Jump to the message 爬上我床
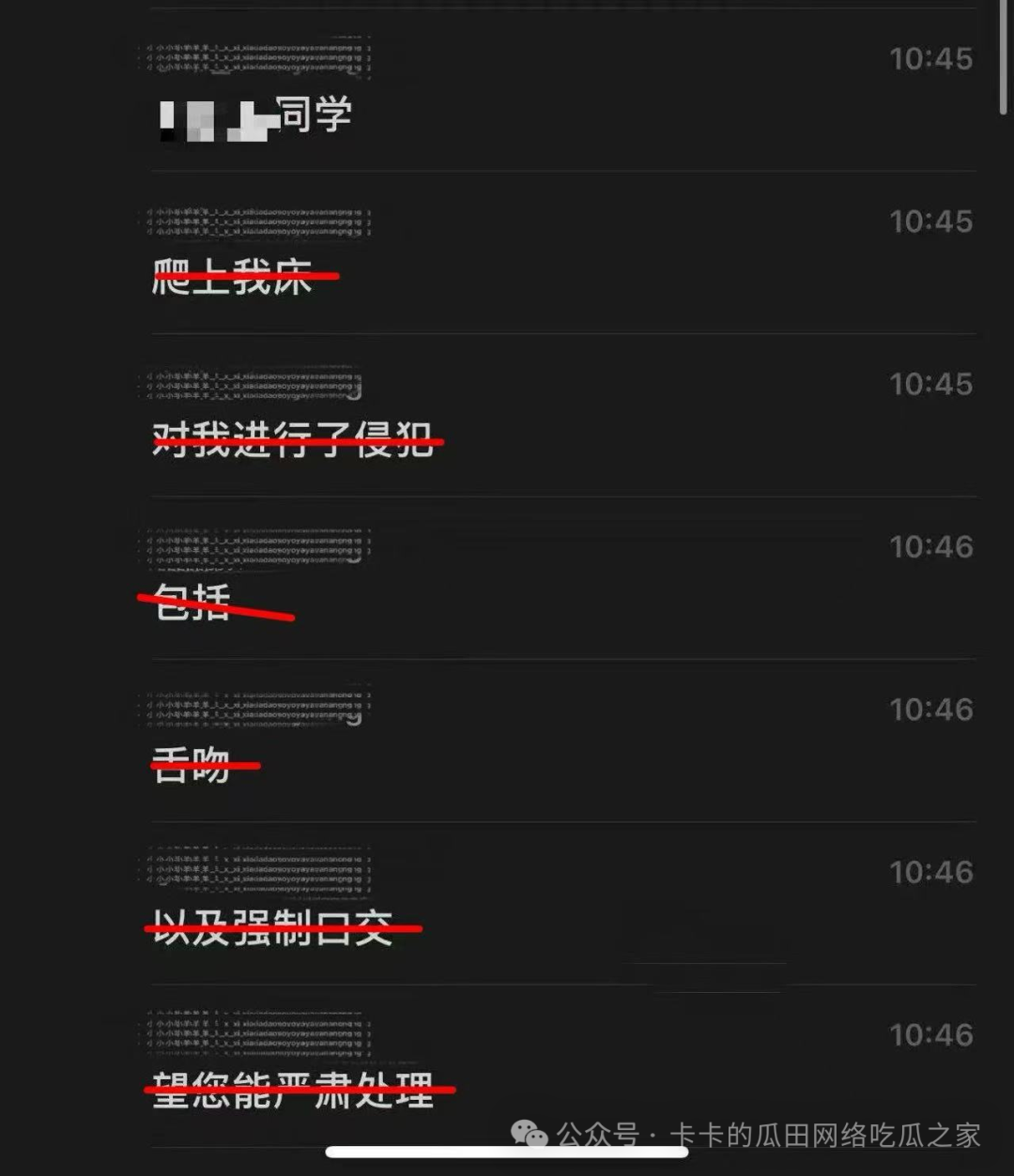The width and height of the screenshot is (1014, 1176). click(233, 278)
